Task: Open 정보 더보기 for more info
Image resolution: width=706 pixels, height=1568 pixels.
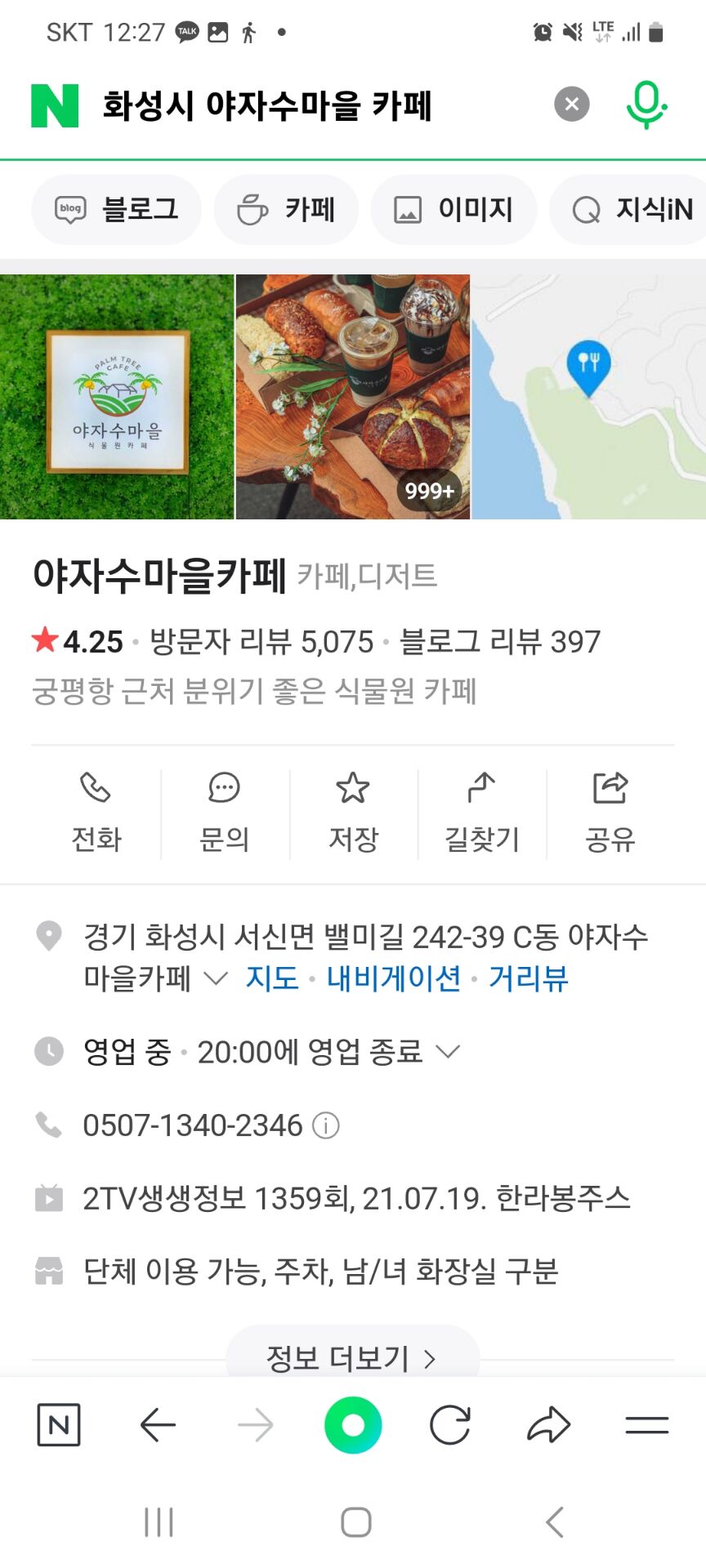Action: click(351, 1358)
